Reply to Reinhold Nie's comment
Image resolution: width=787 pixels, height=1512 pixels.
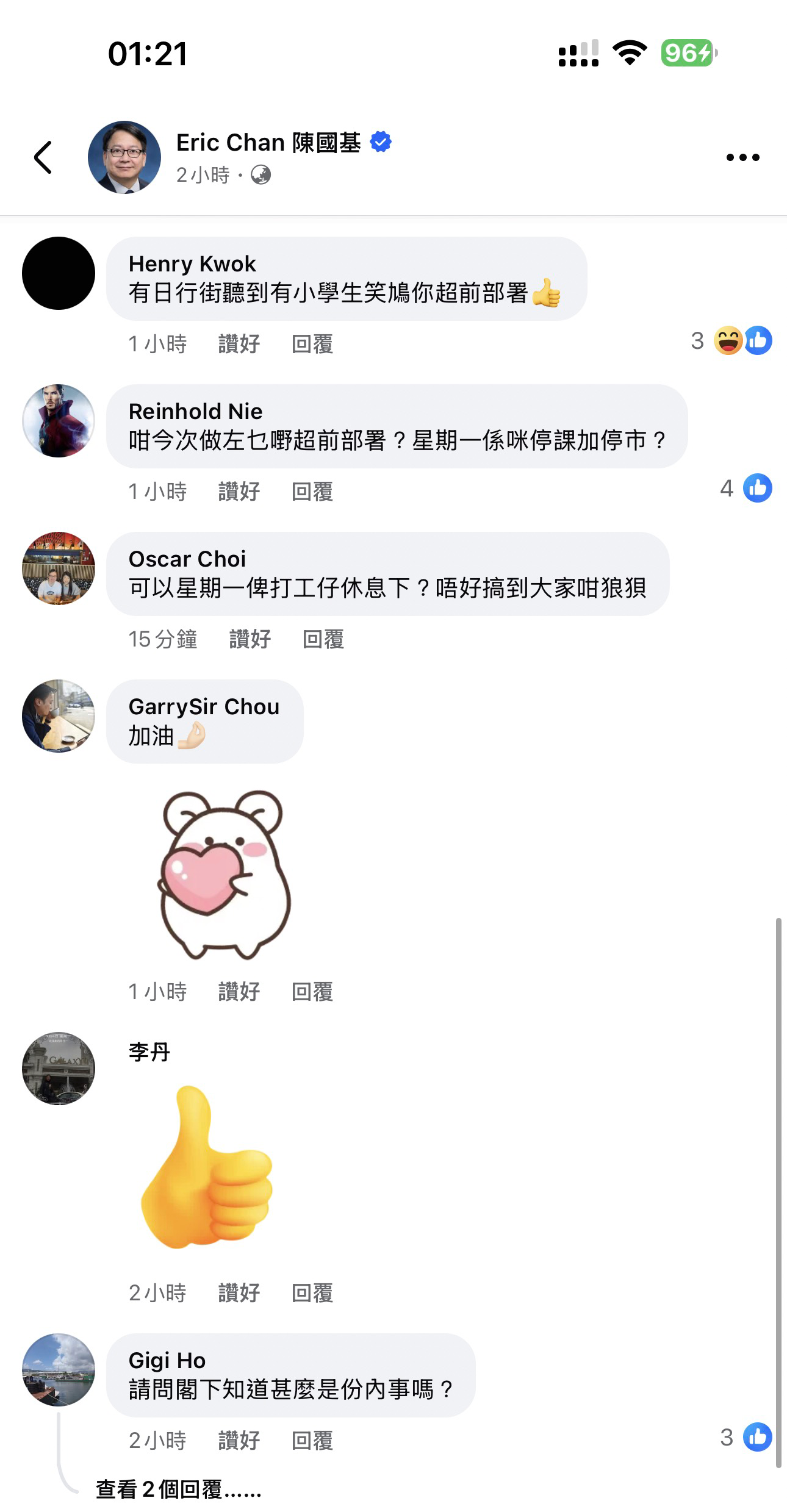point(312,492)
